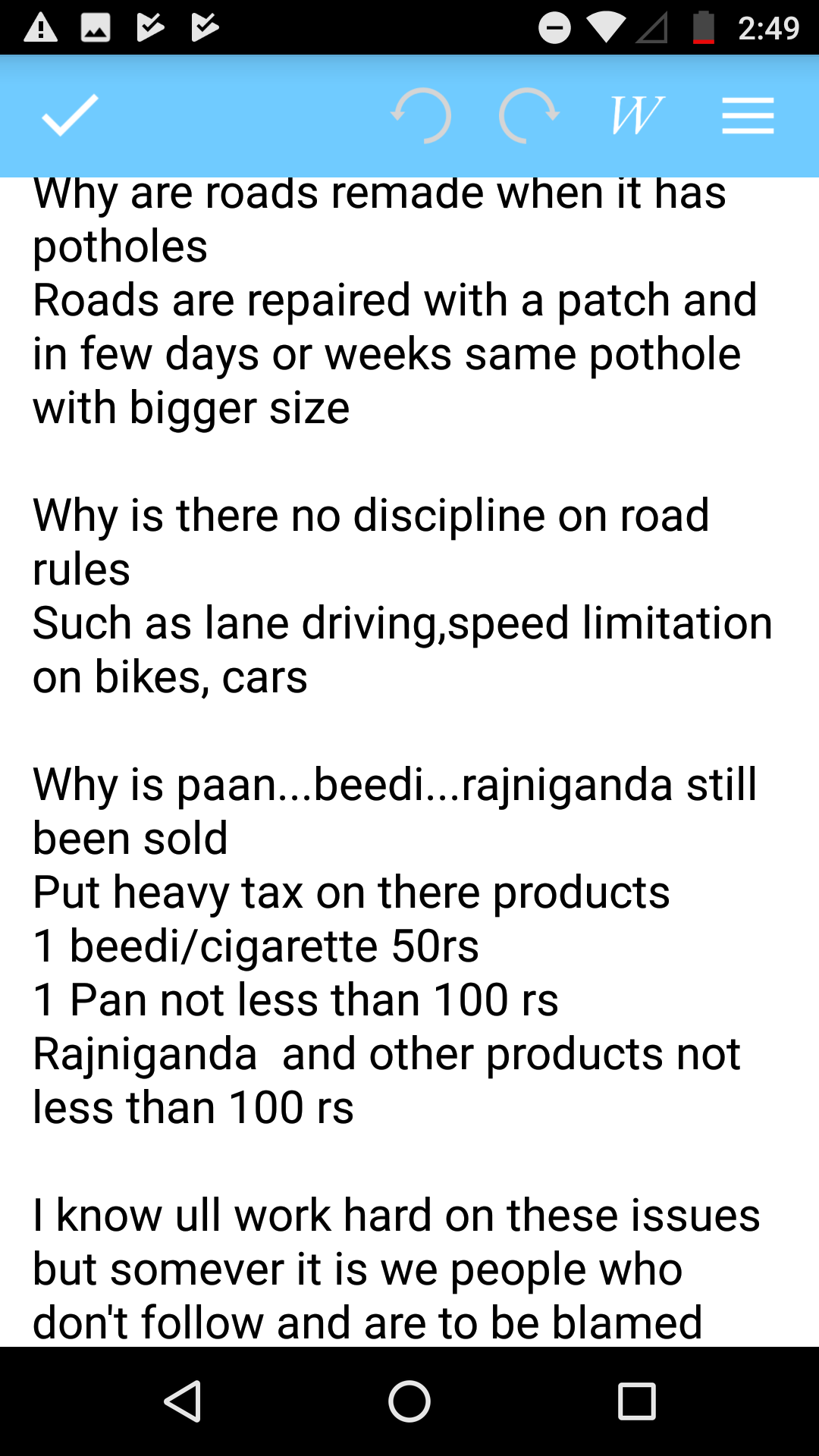Undo the last edit
The image size is (819, 1456).
coord(422,115)
